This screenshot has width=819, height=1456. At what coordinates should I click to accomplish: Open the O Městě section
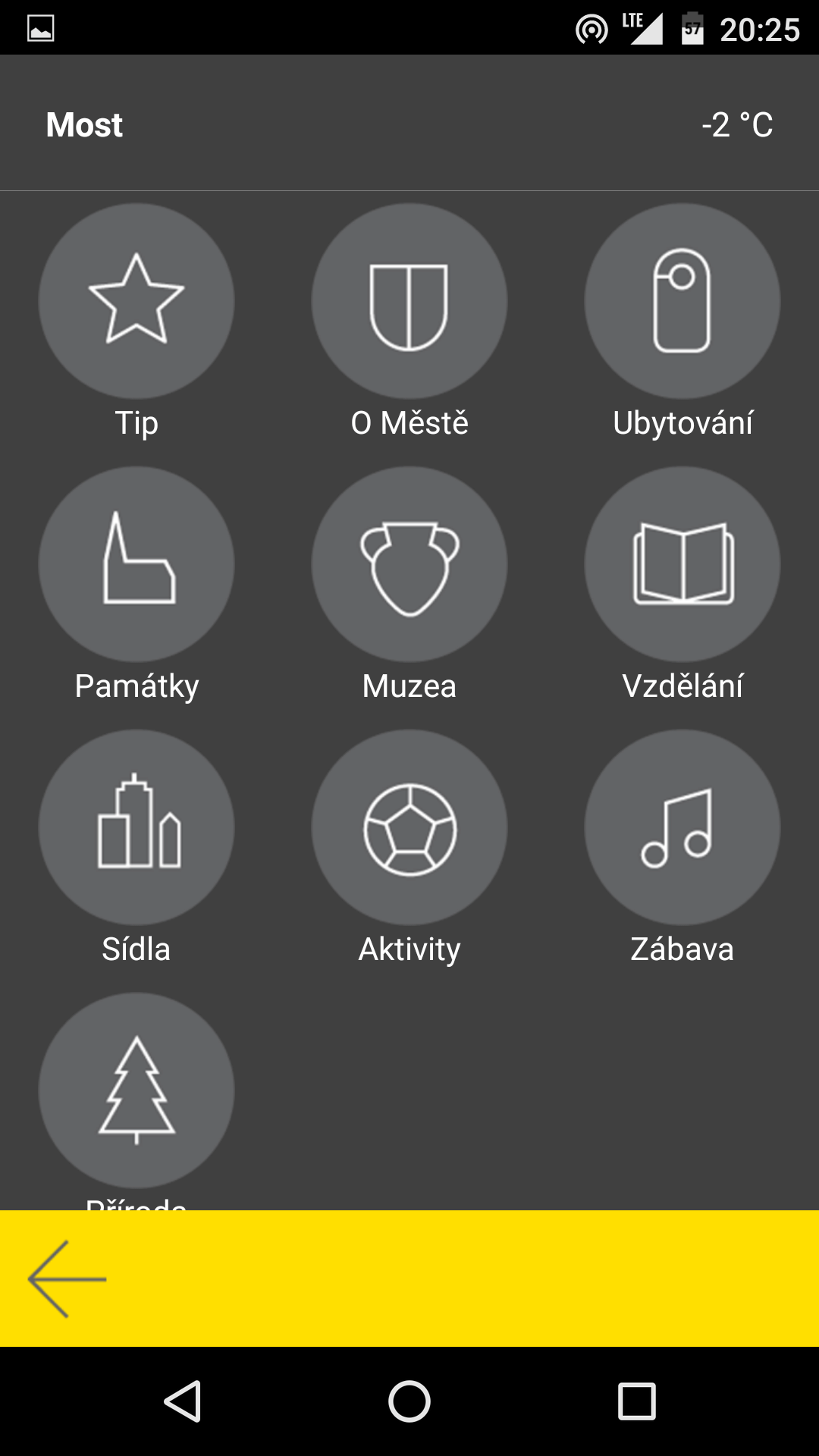point(409,300)
